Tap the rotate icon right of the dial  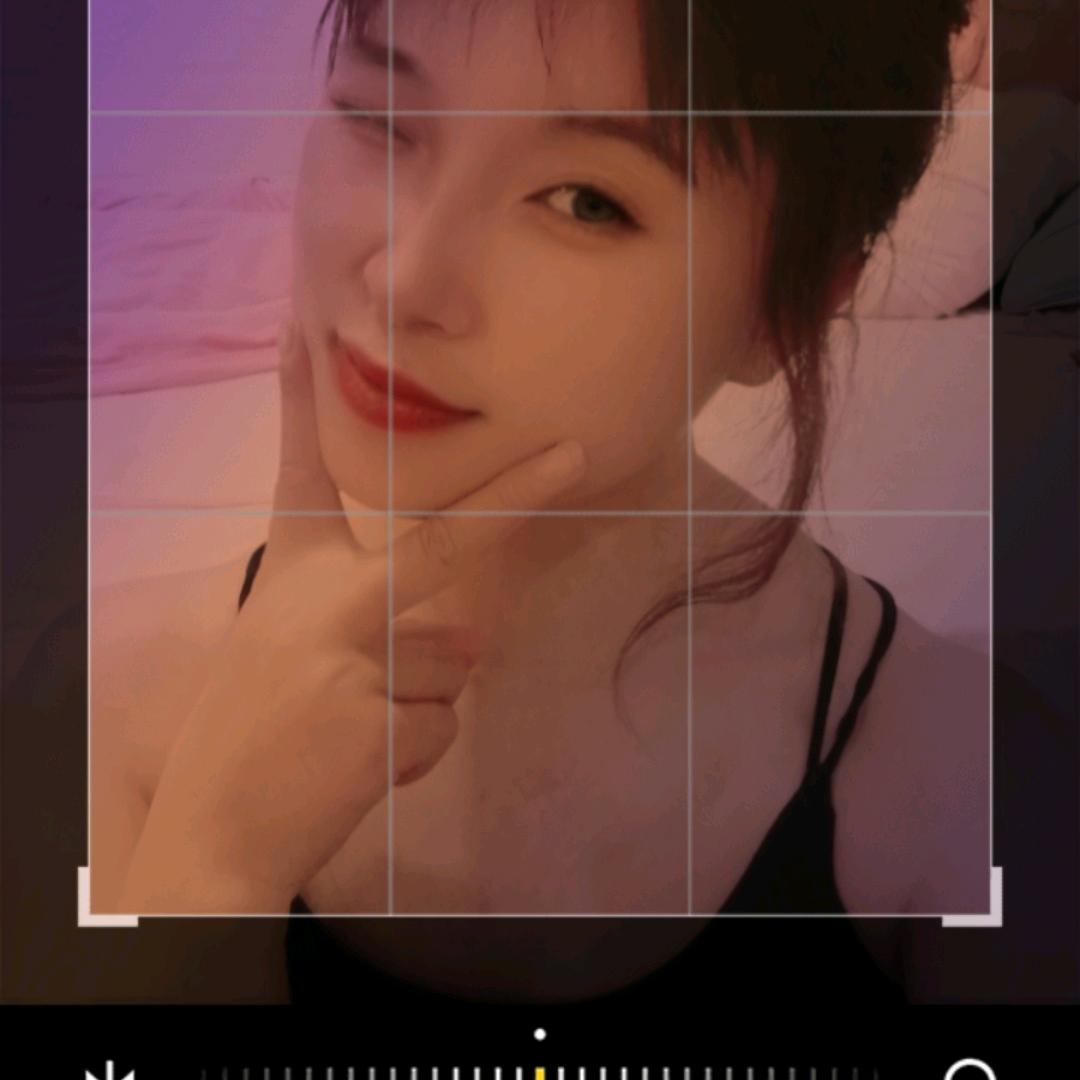tap(968, 1072)
